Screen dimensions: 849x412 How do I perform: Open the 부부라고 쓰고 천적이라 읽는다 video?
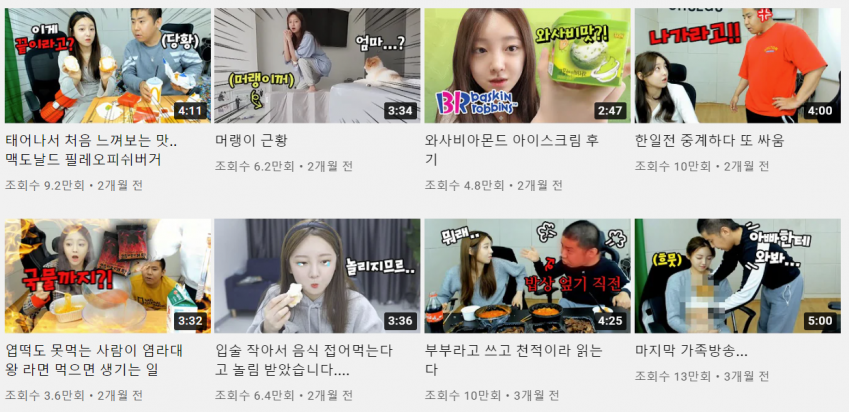(x=527, y=276)
